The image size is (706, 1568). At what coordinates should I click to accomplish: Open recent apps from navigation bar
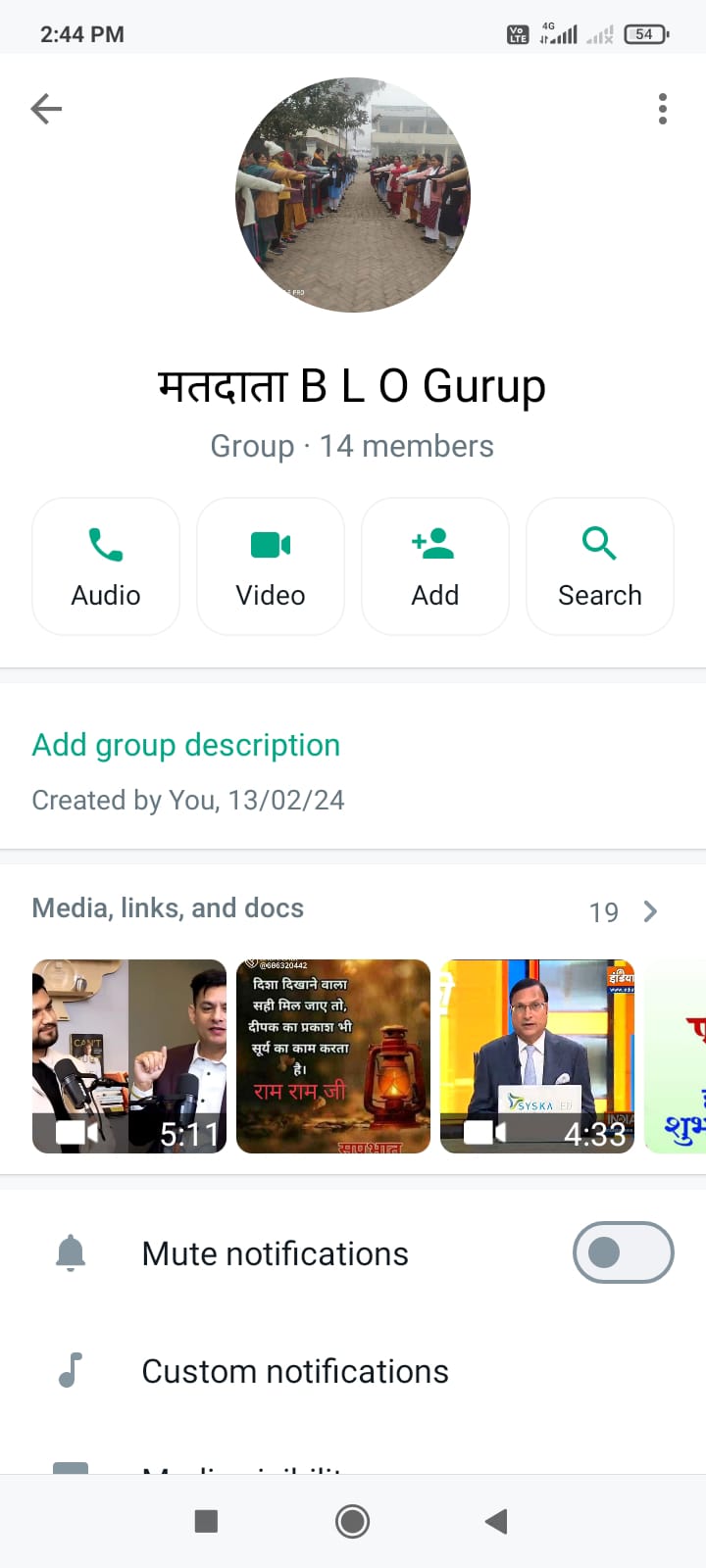[x=206, y=1521]
